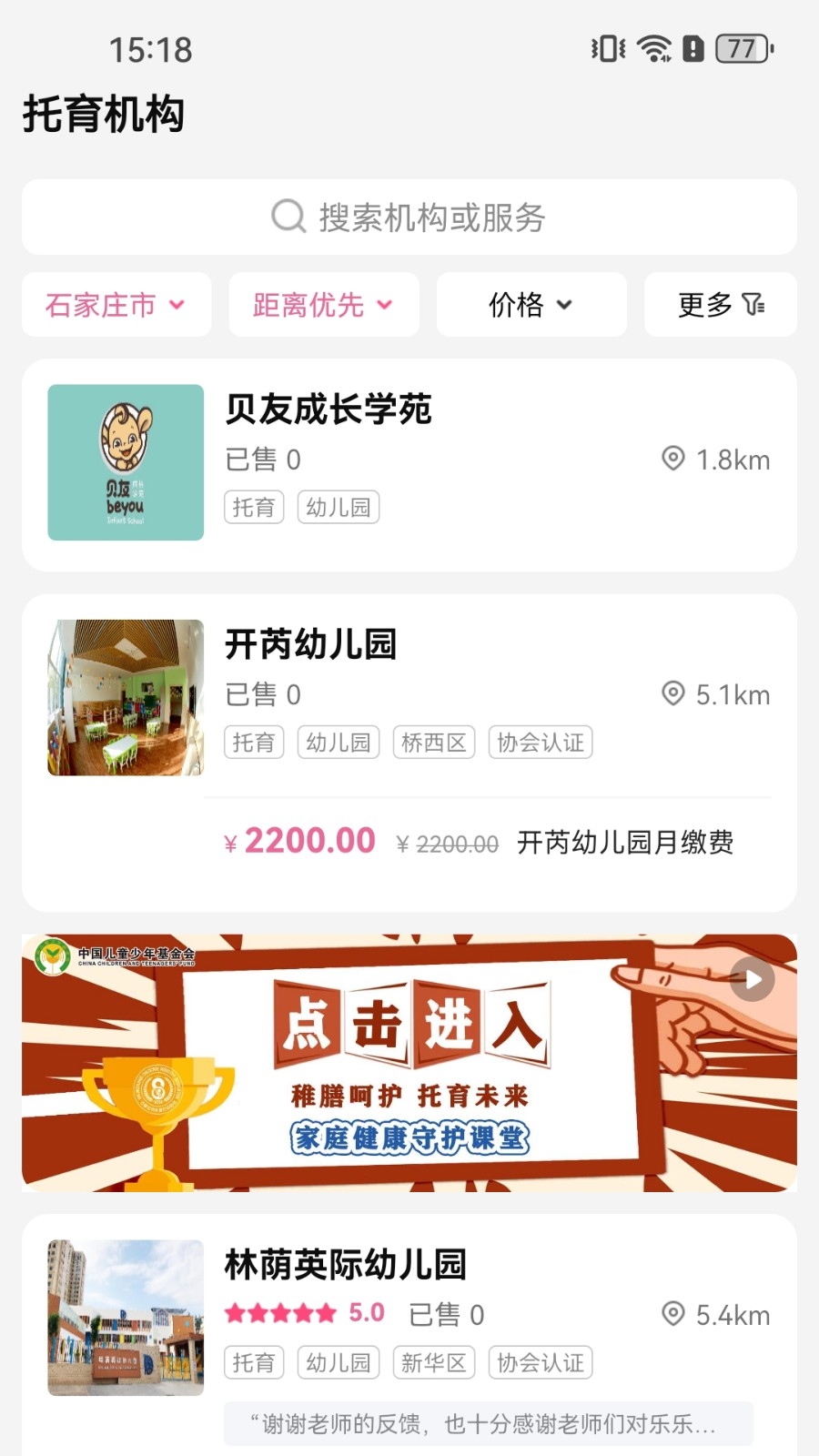Tap the location pin beside 5.1km
This screenshot has width=819, height=1456.
[673, 694]
